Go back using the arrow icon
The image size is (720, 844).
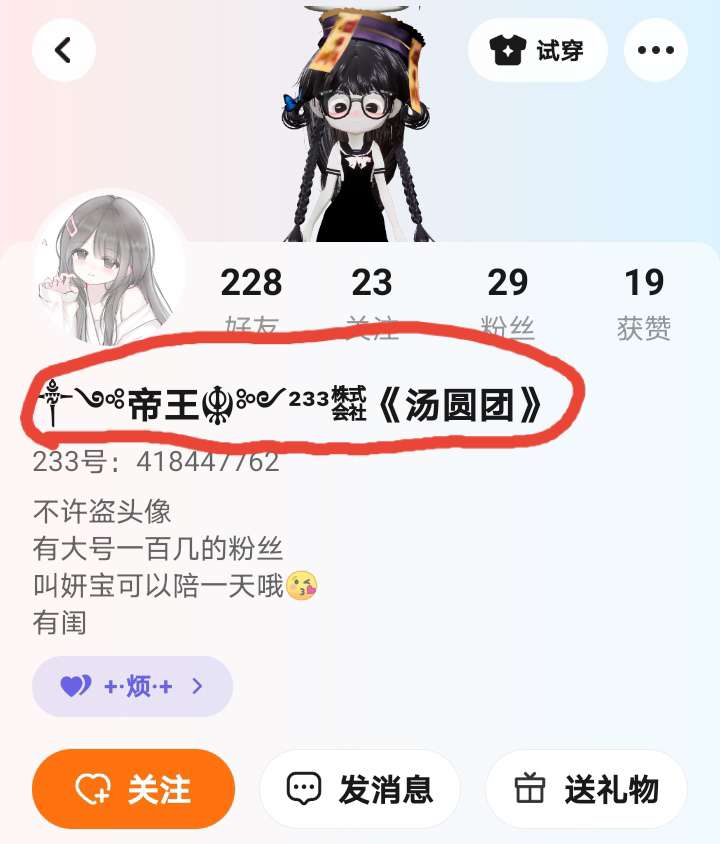63,50
